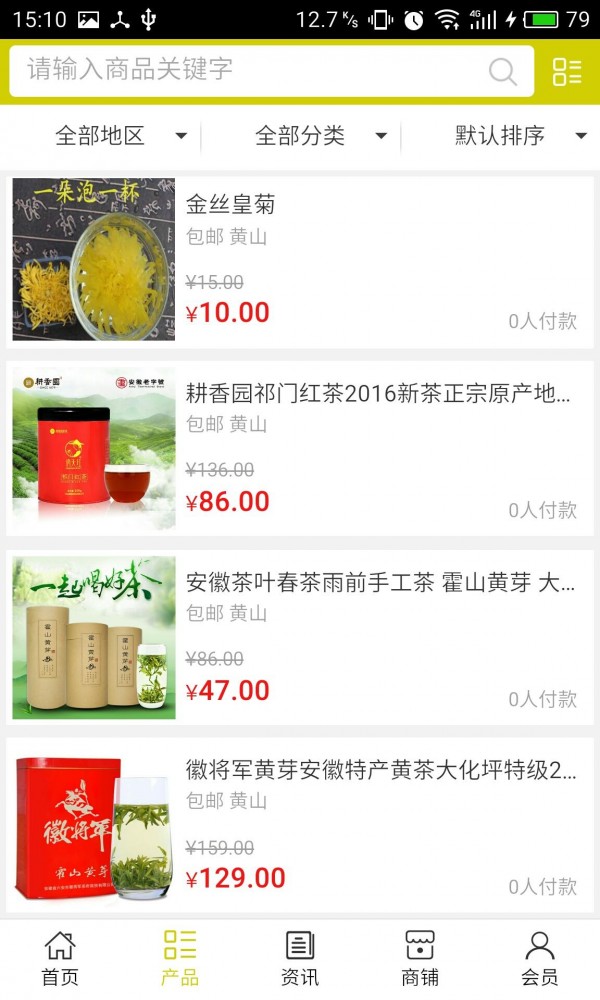Go to the 首页 home tab
This screenshot has width=600, height=1000.
pos(60,958)
